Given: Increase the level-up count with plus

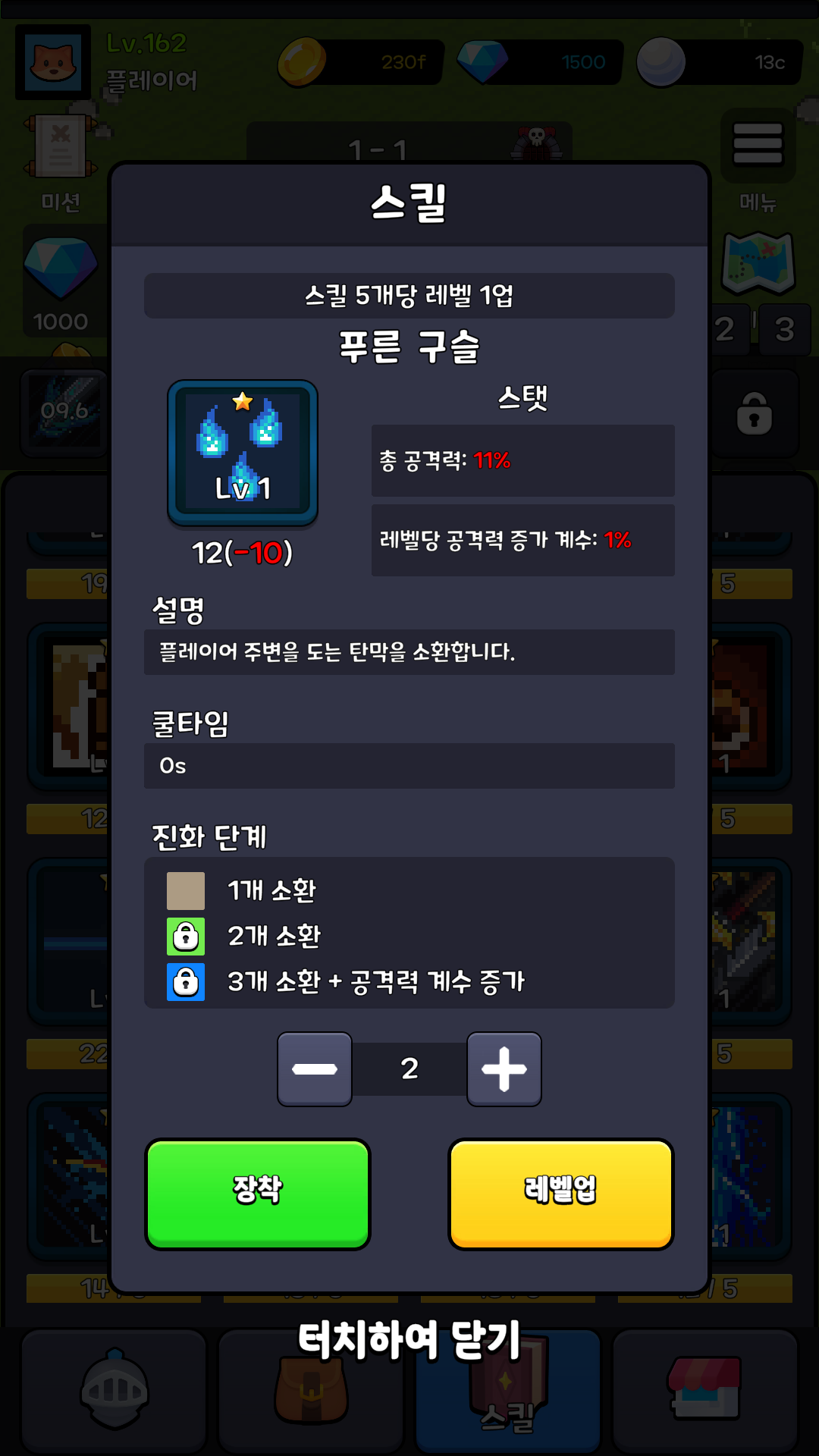Looking at the screenshot, I should point(504,1068).
